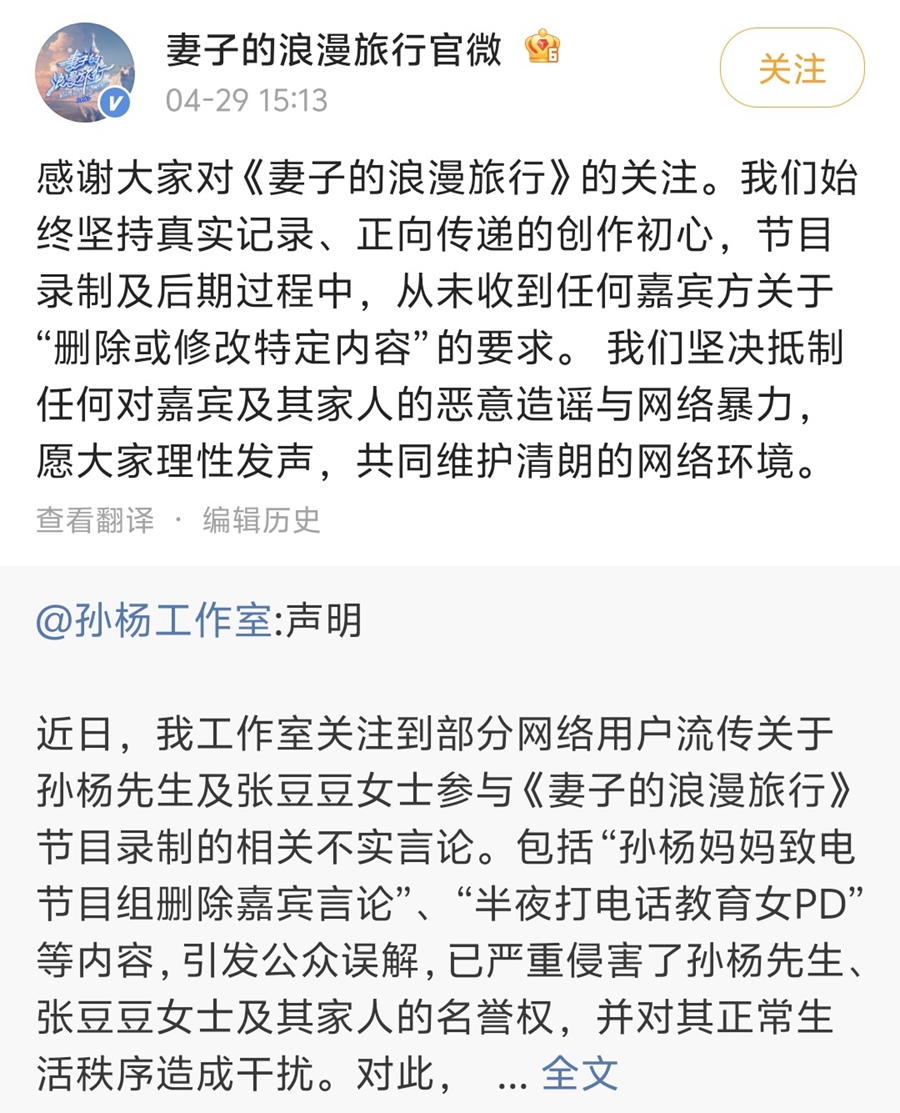View 编辑历史 of this post
The image size is (900, 1113).
(x=262, y=521)
